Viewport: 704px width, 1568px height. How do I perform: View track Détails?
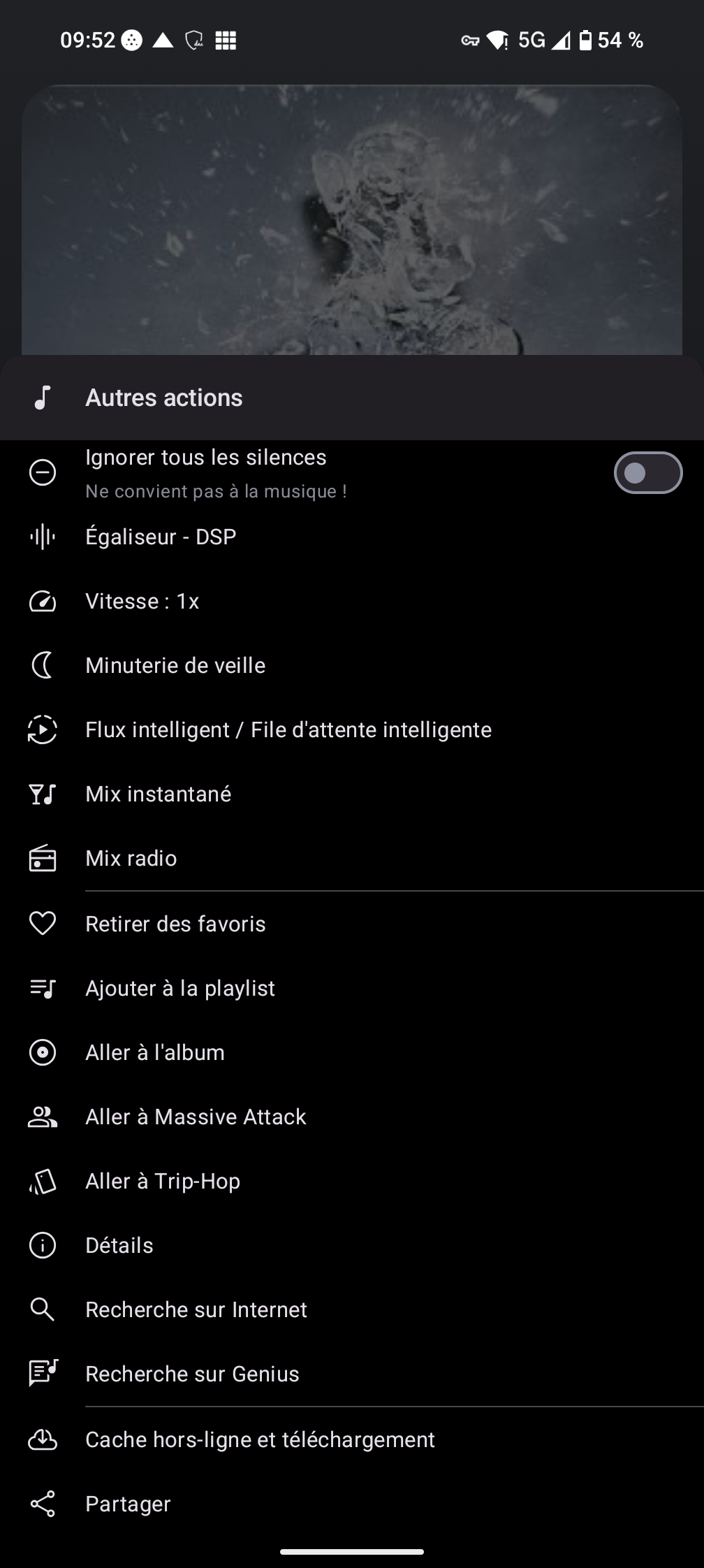pyautogui.click(x=352, y=1245)
